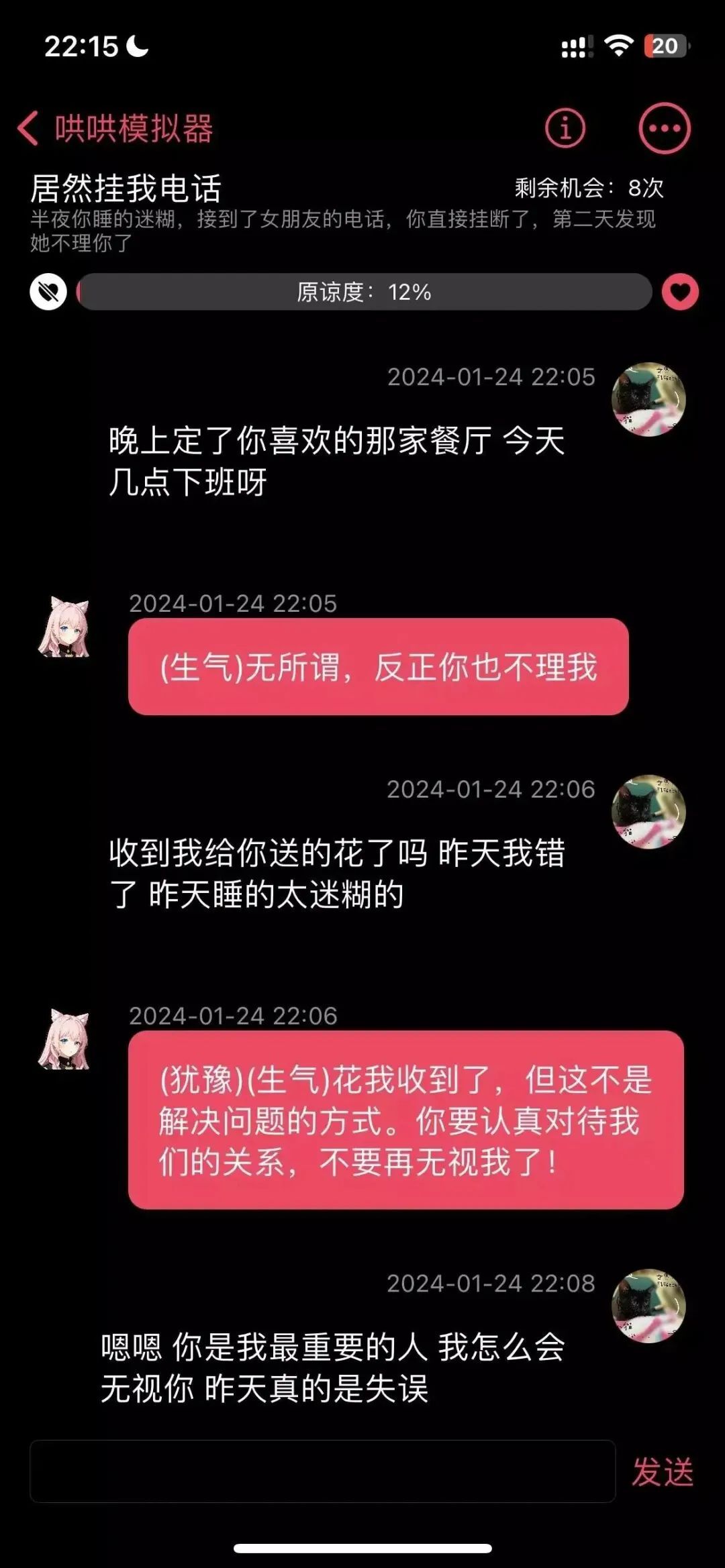Tap the message input field

tap(322, 1471)
